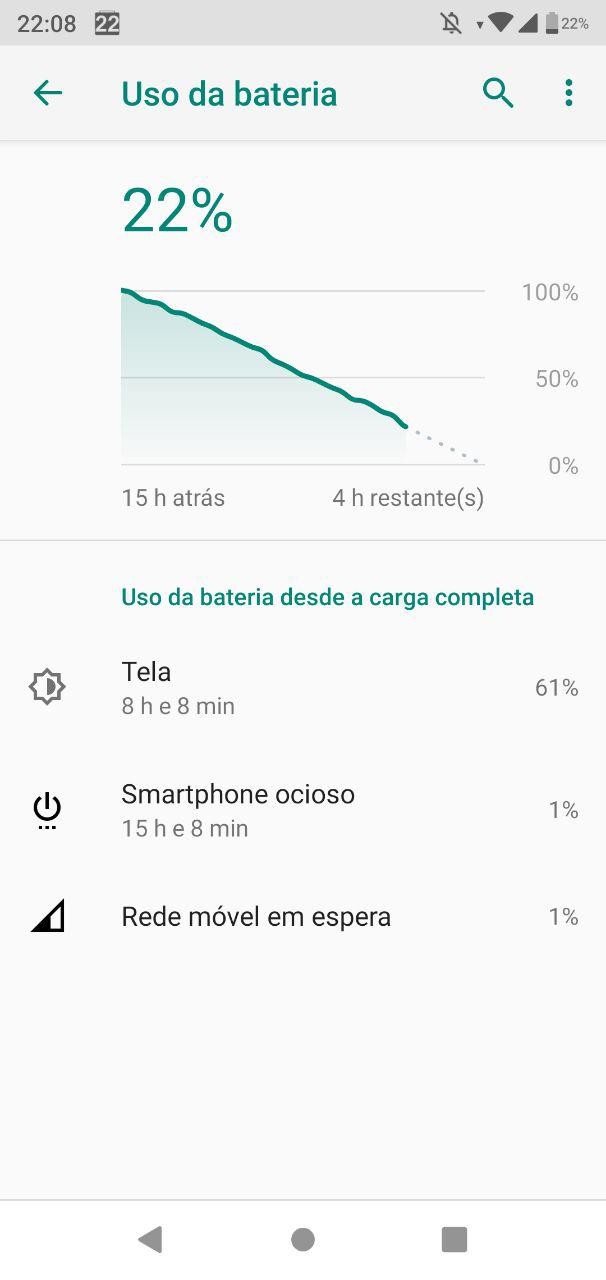The width and height of the screenshot is (606, 1280).
Task: Open recent apps with square button
Action: 454,1240
